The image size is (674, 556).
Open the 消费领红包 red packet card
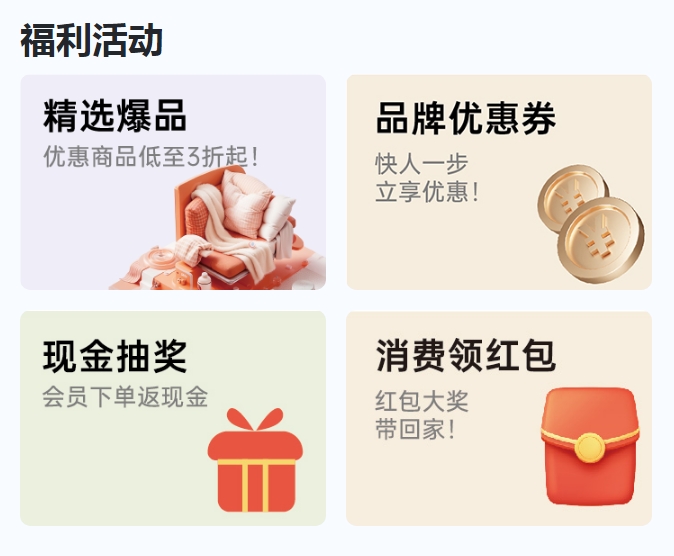(499, 418)
